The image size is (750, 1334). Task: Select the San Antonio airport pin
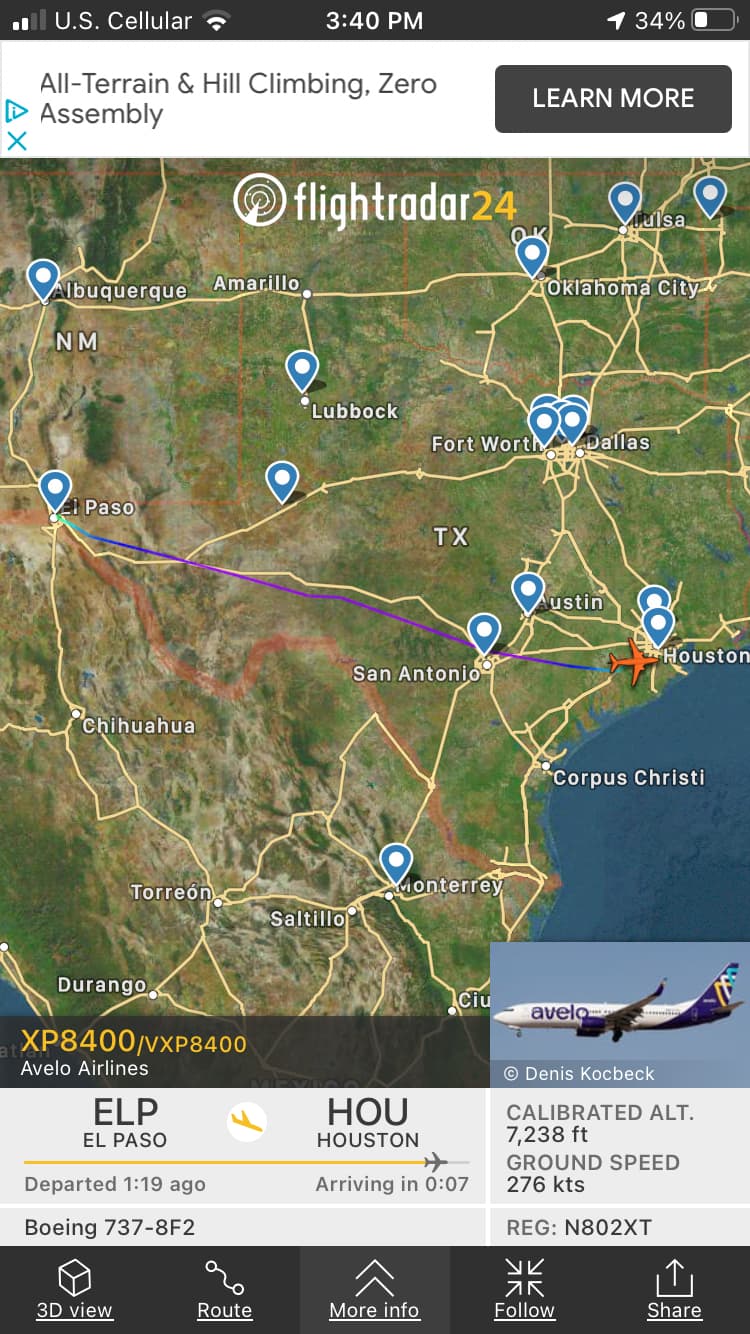(484, 633)
